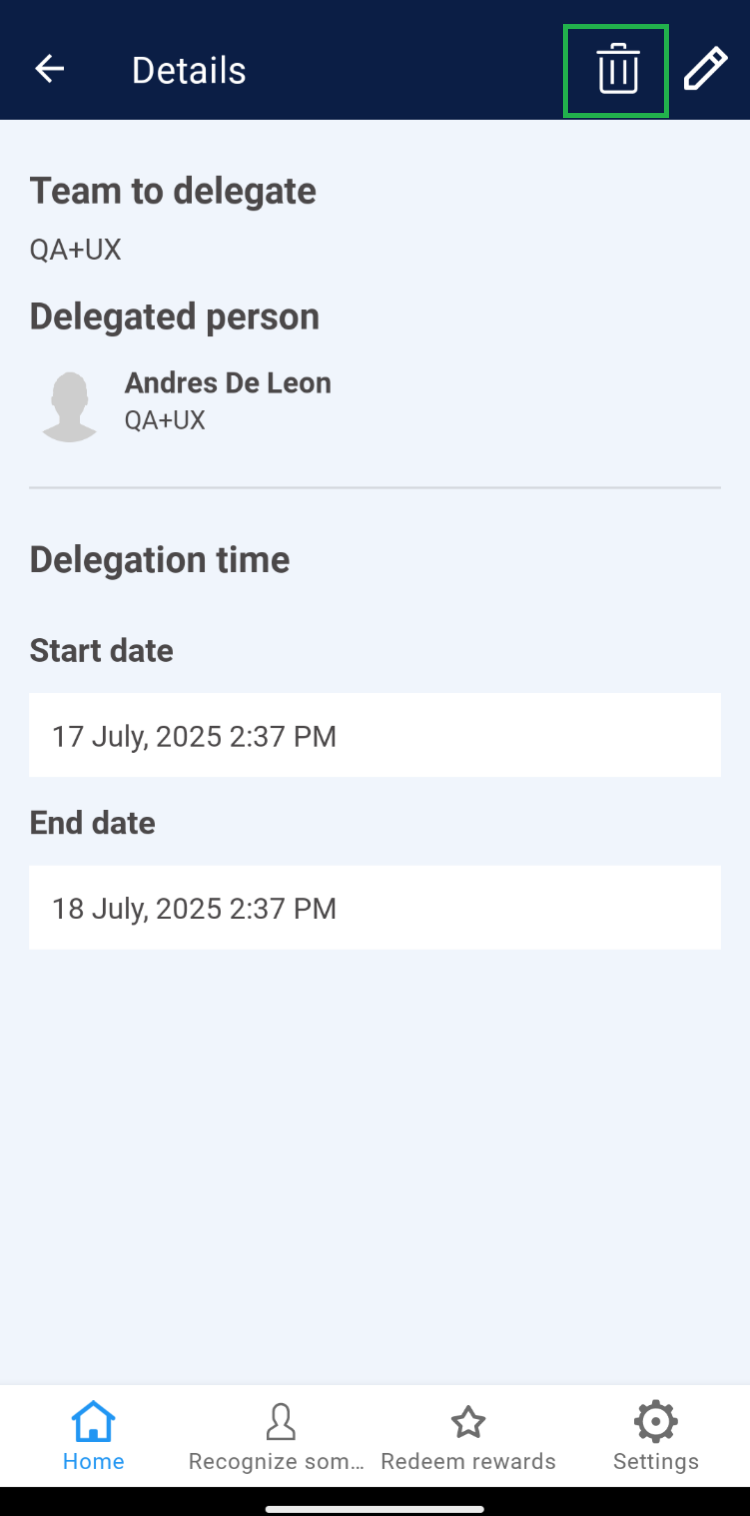Open the End date field
This screenshot has height=1516, width=750.
tap(375, 908)
